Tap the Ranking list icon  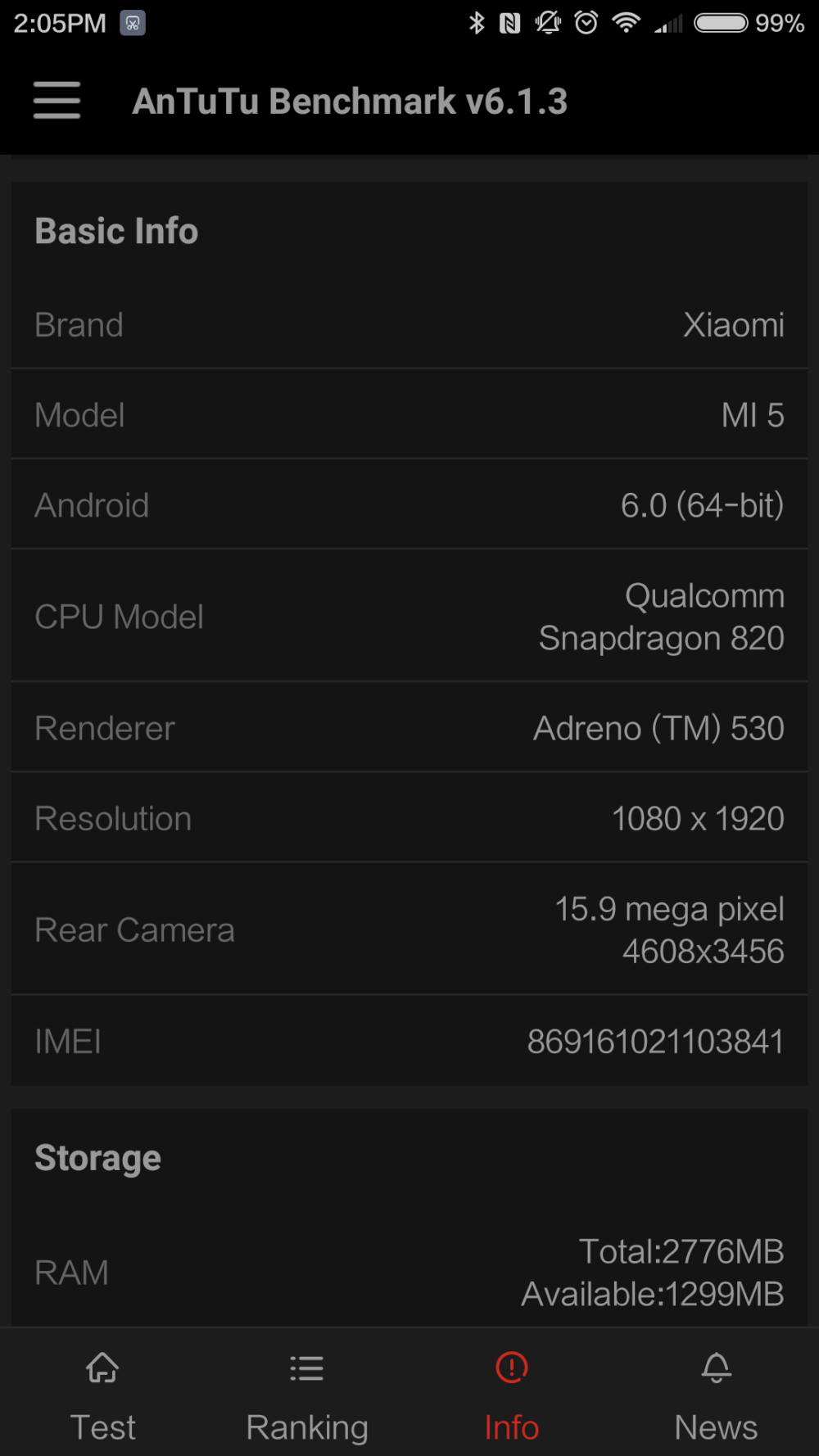(306, 1368)
